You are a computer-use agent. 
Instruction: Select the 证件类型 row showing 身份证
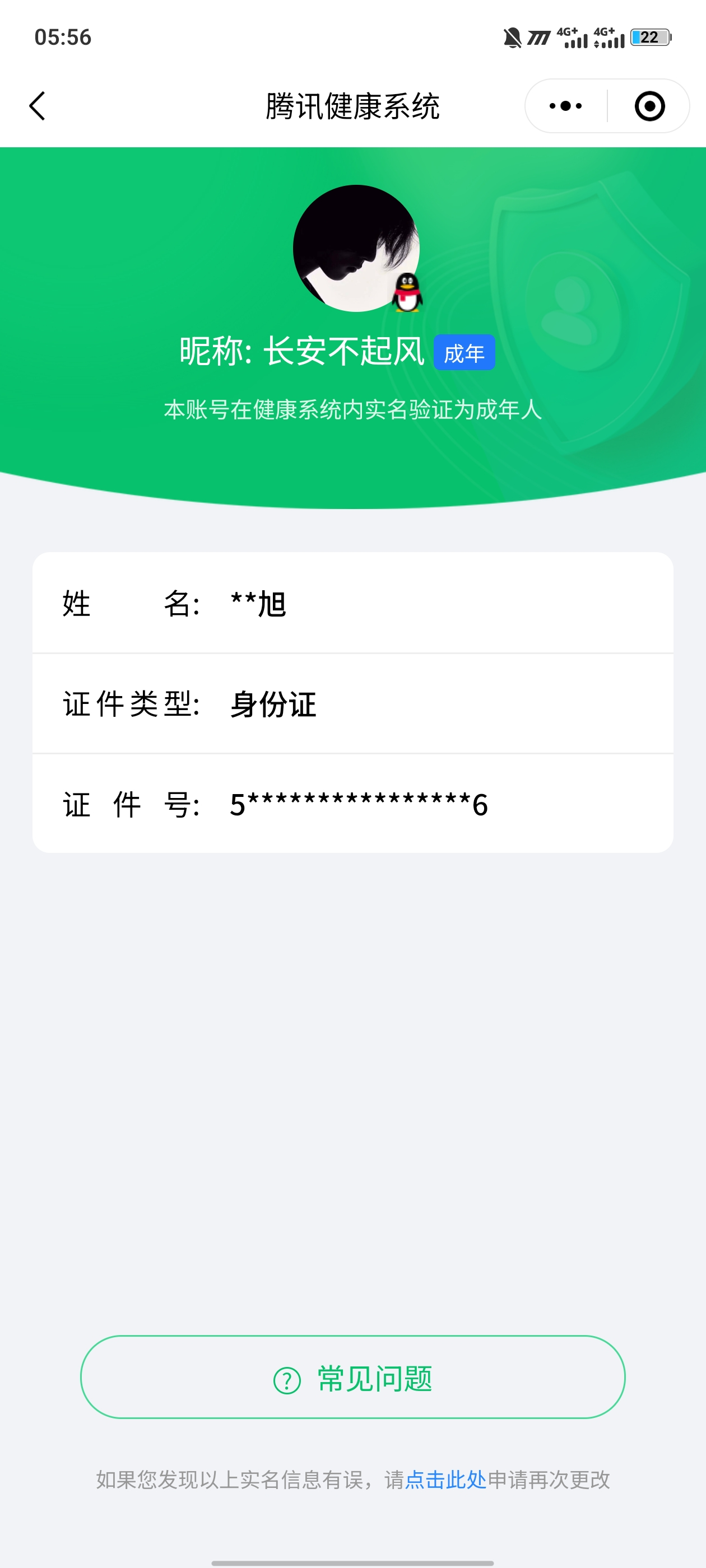coord(354,705)
